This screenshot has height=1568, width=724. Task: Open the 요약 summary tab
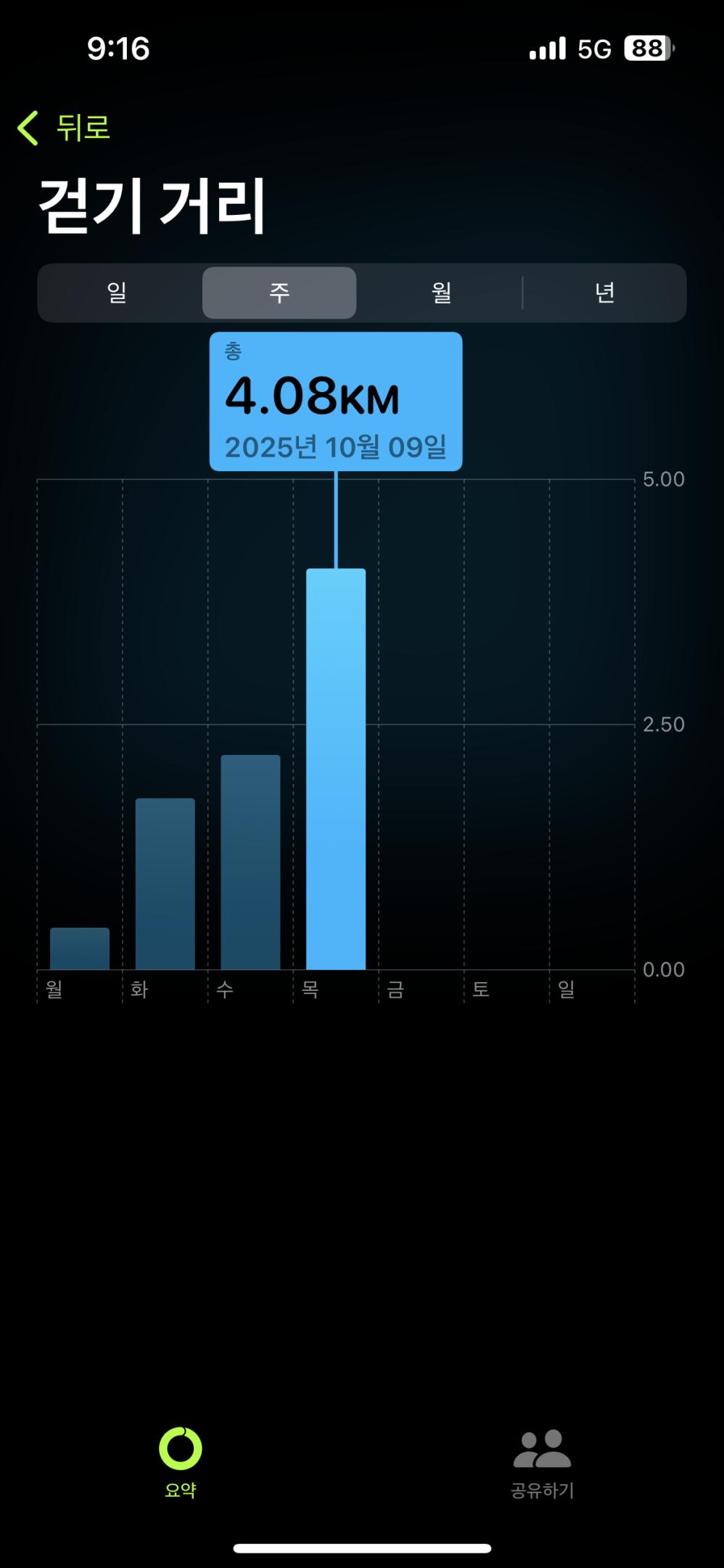click(181, 1463)
